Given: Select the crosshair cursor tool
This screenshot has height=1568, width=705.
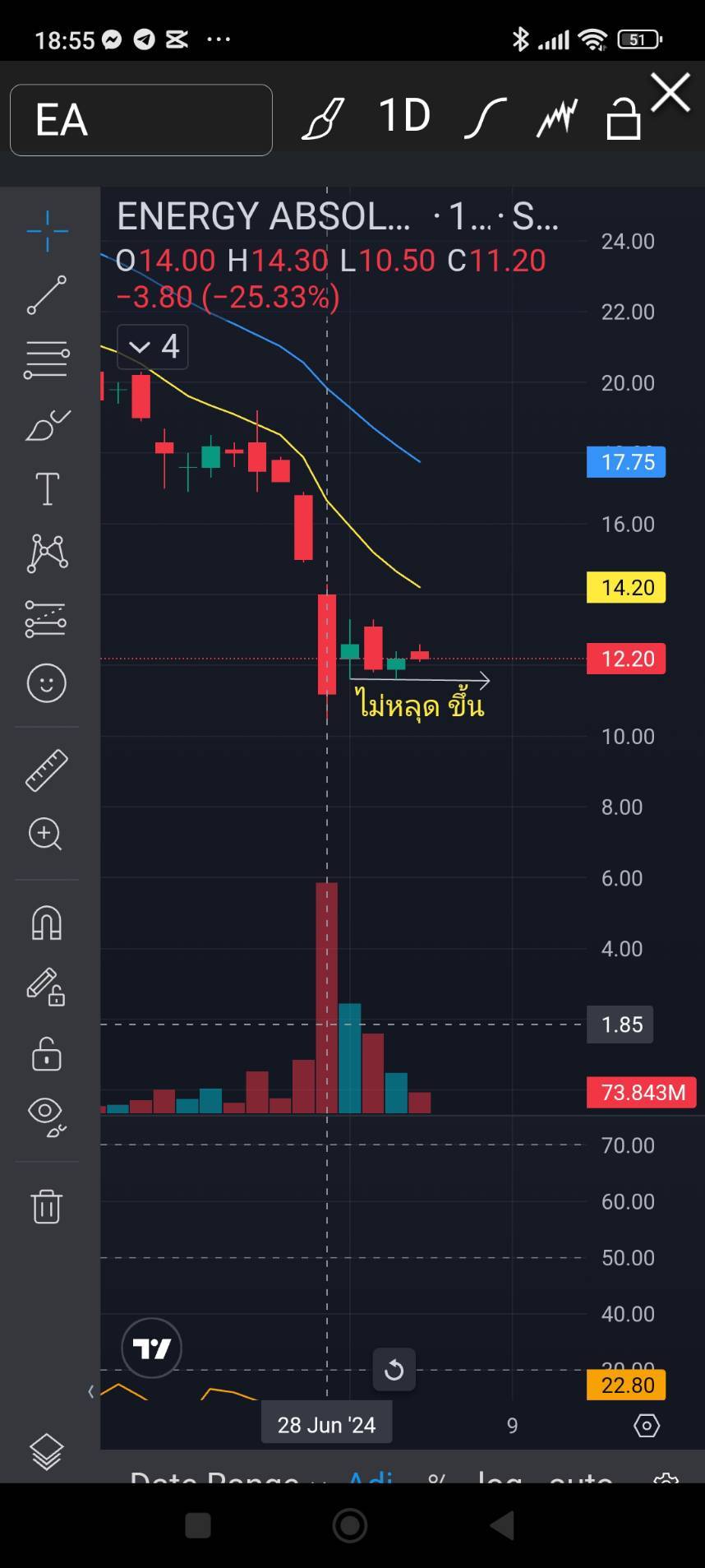Looking at the screenshot, I should pos(47,230).
